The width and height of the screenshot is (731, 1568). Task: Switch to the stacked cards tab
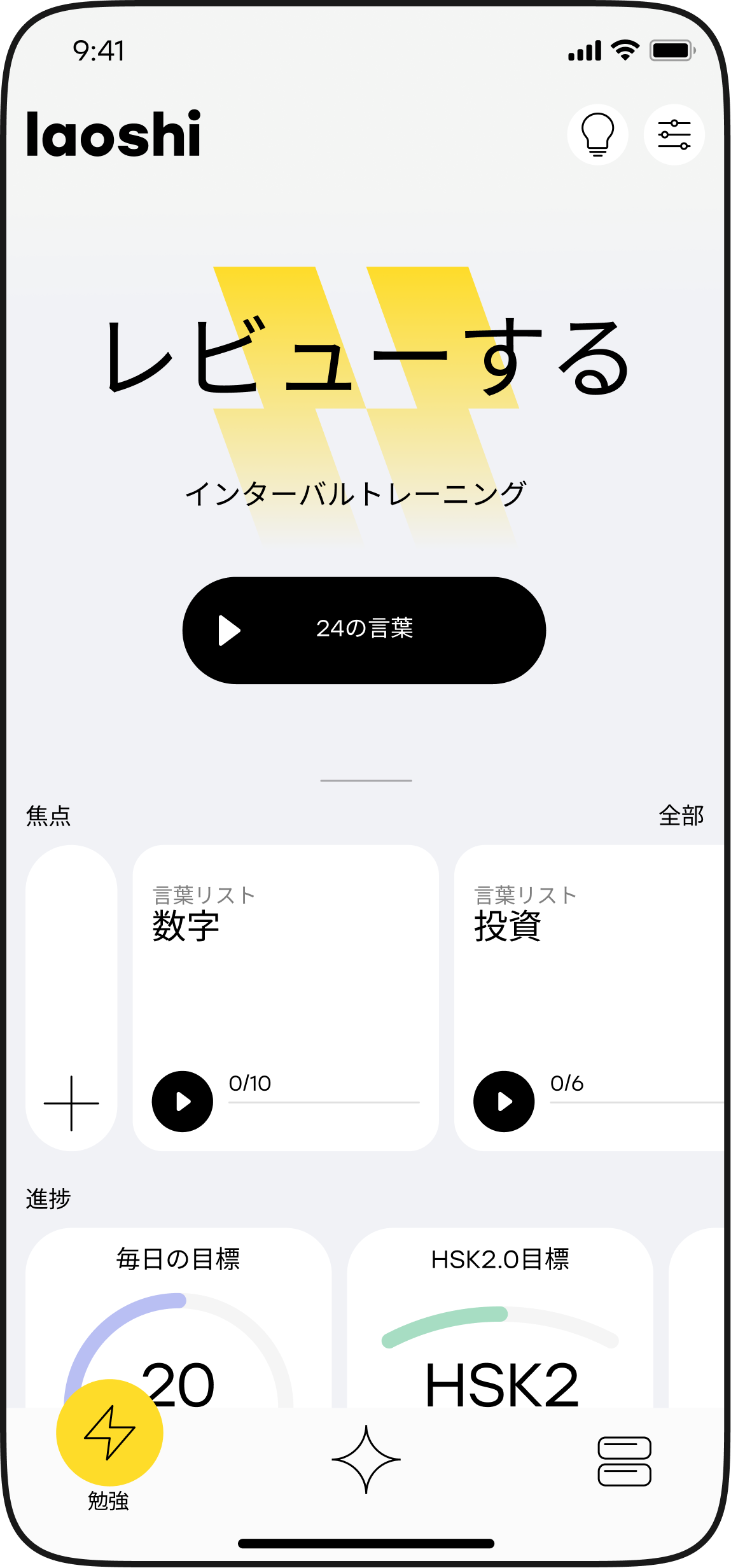pyautogui.click(x=624, y=1460)
